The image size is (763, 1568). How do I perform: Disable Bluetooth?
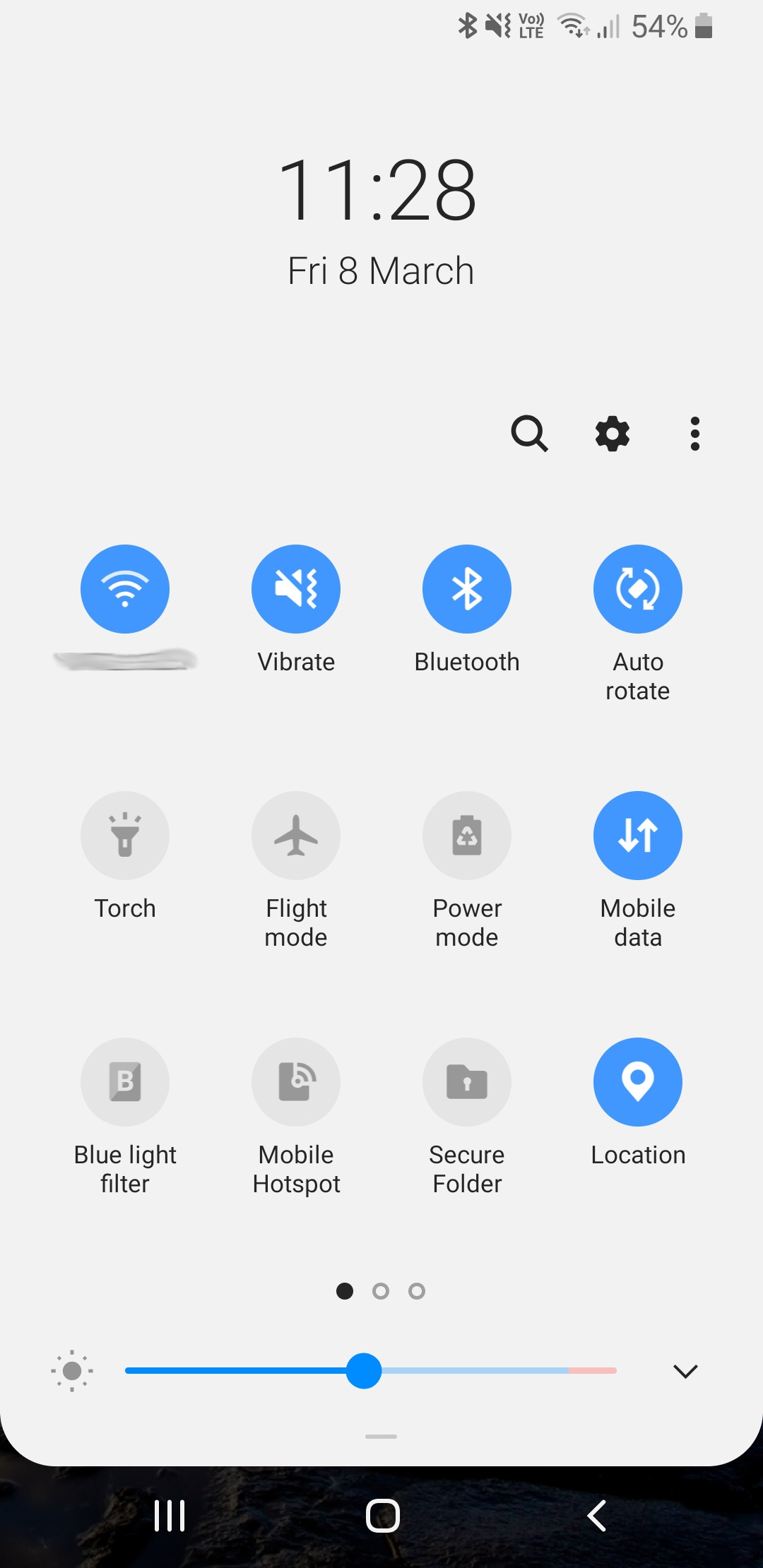click(x=467, y=588)
